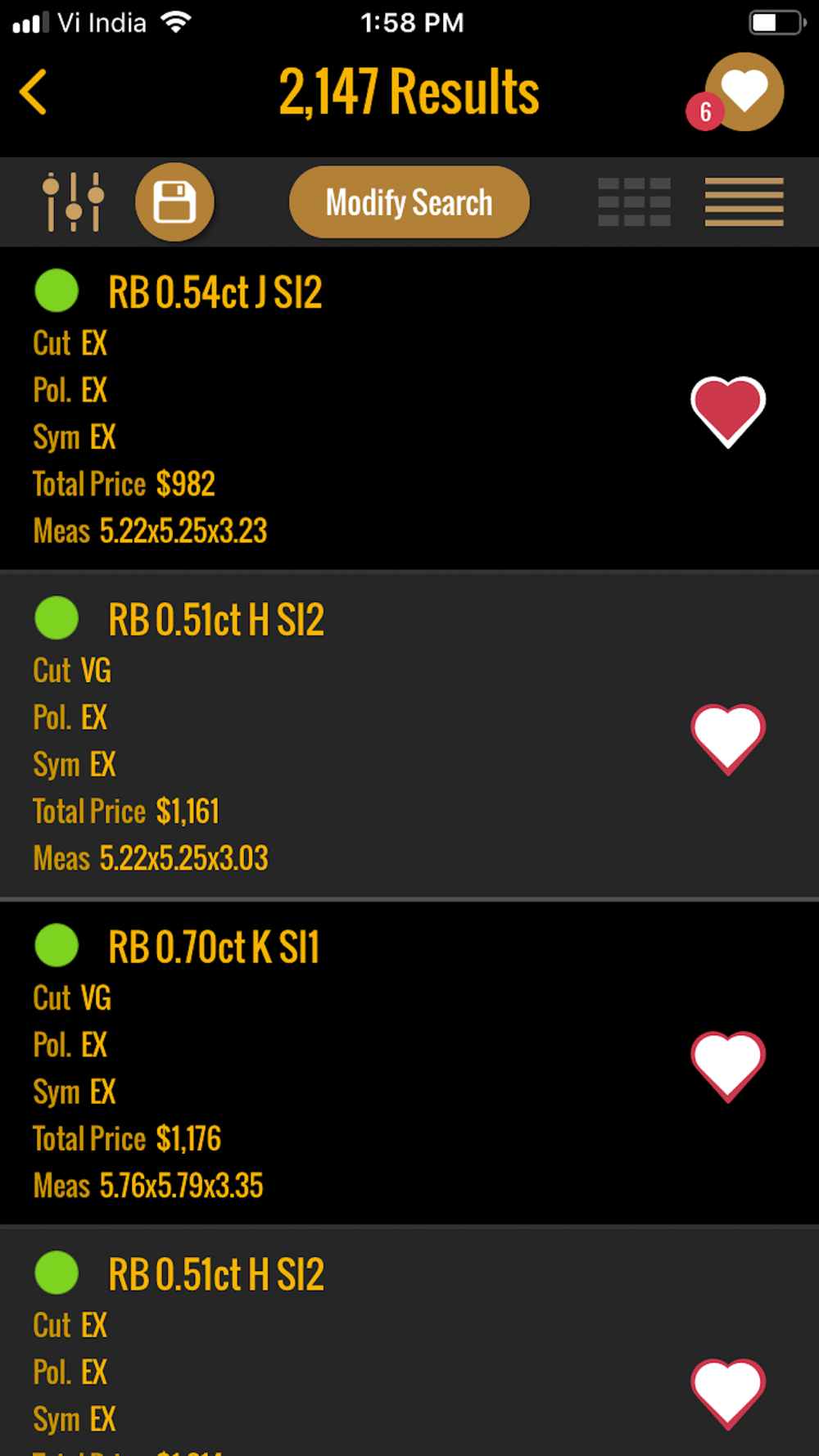Switch to the grid view layout
Viewport: 819px width, 1456px height.
click(634, 201)
